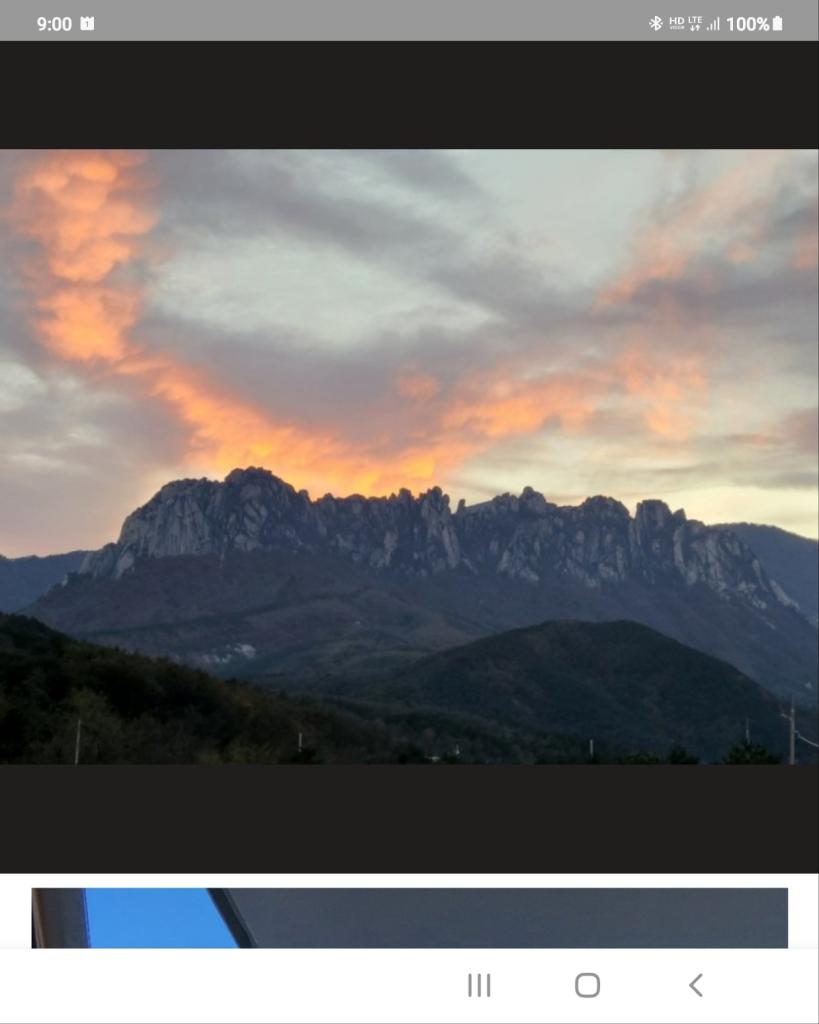The width and height of the screenshot is (819, 1024).
Task: Open the mountain sunset photo
Action: [x=409, y=456]
